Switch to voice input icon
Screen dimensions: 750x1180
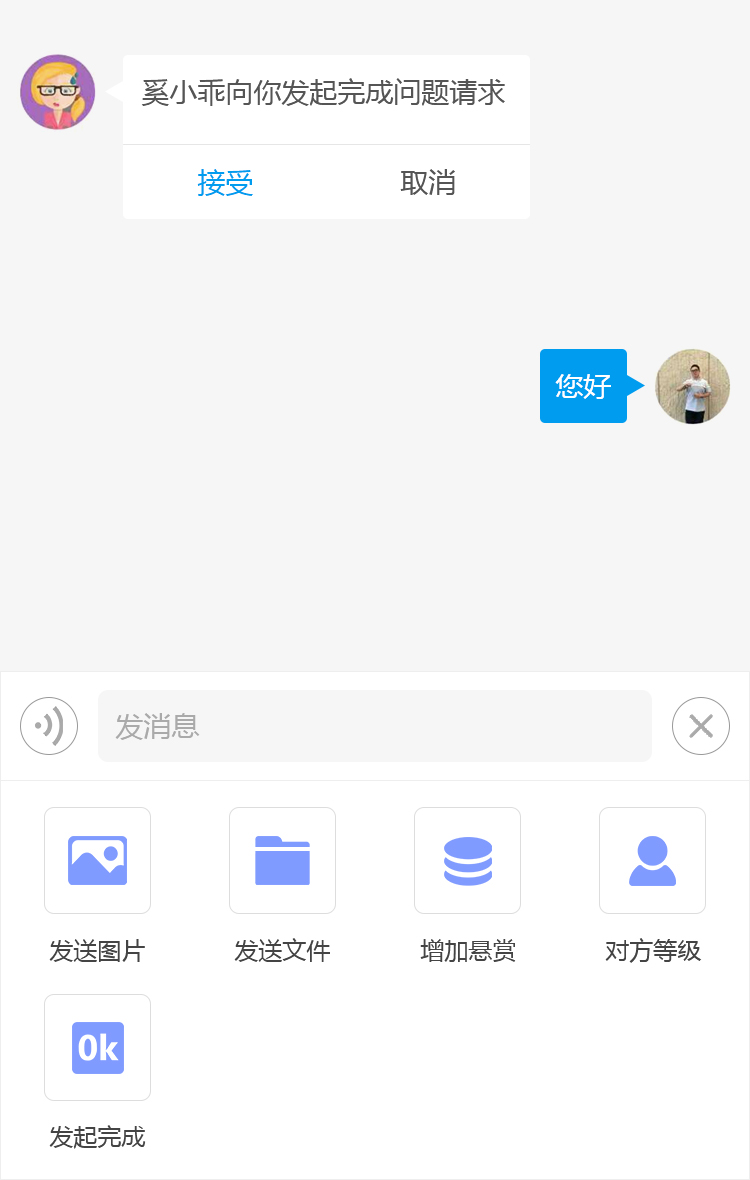49,726
